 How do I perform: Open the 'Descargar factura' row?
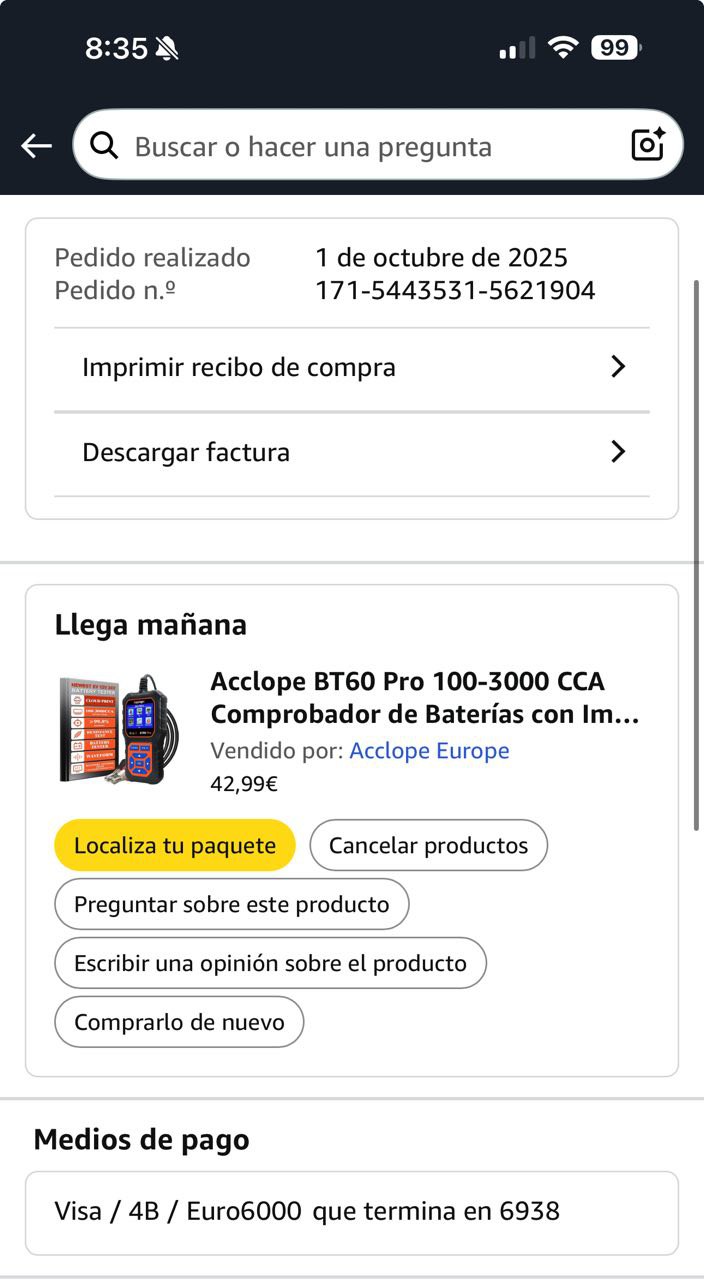pos(352,453)
